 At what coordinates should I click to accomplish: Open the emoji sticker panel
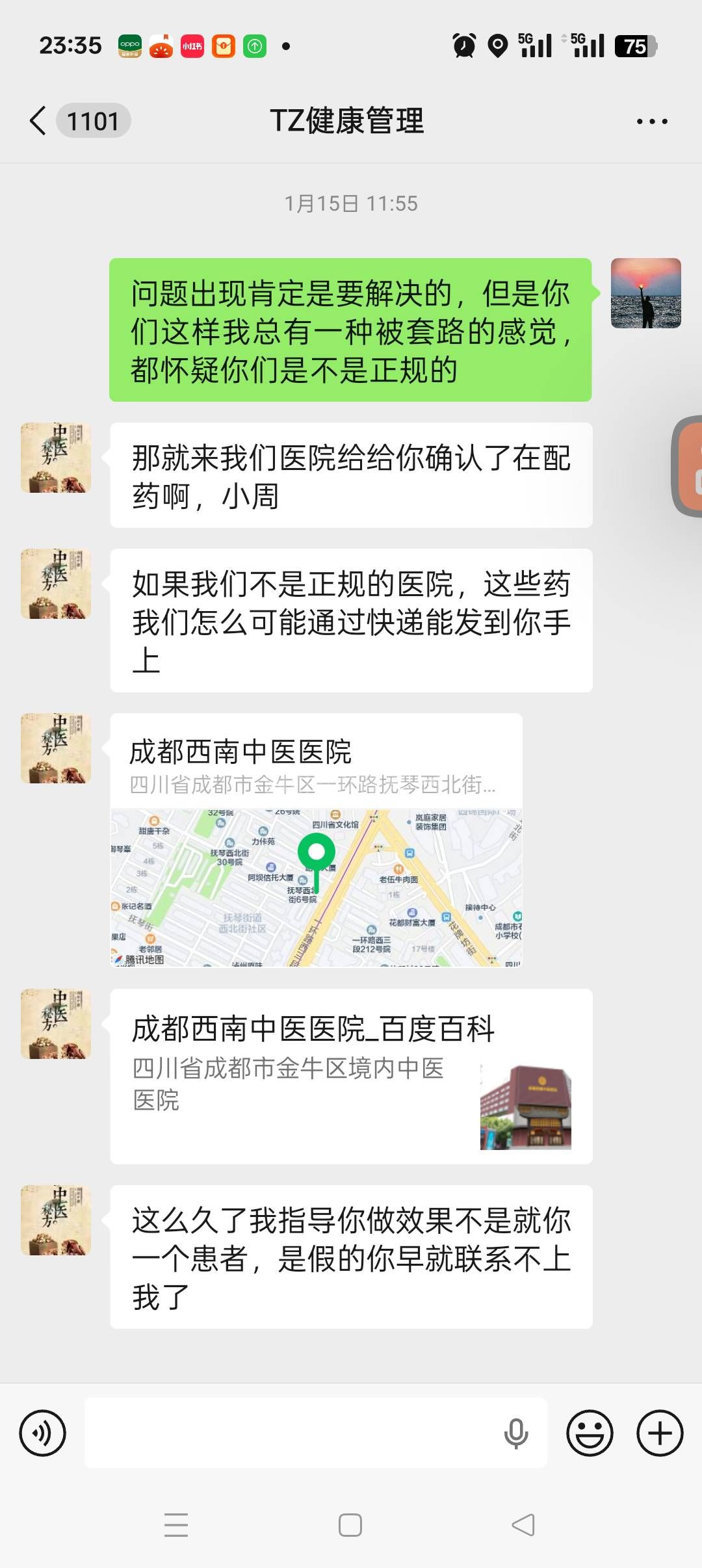[x=590, y=1433]
